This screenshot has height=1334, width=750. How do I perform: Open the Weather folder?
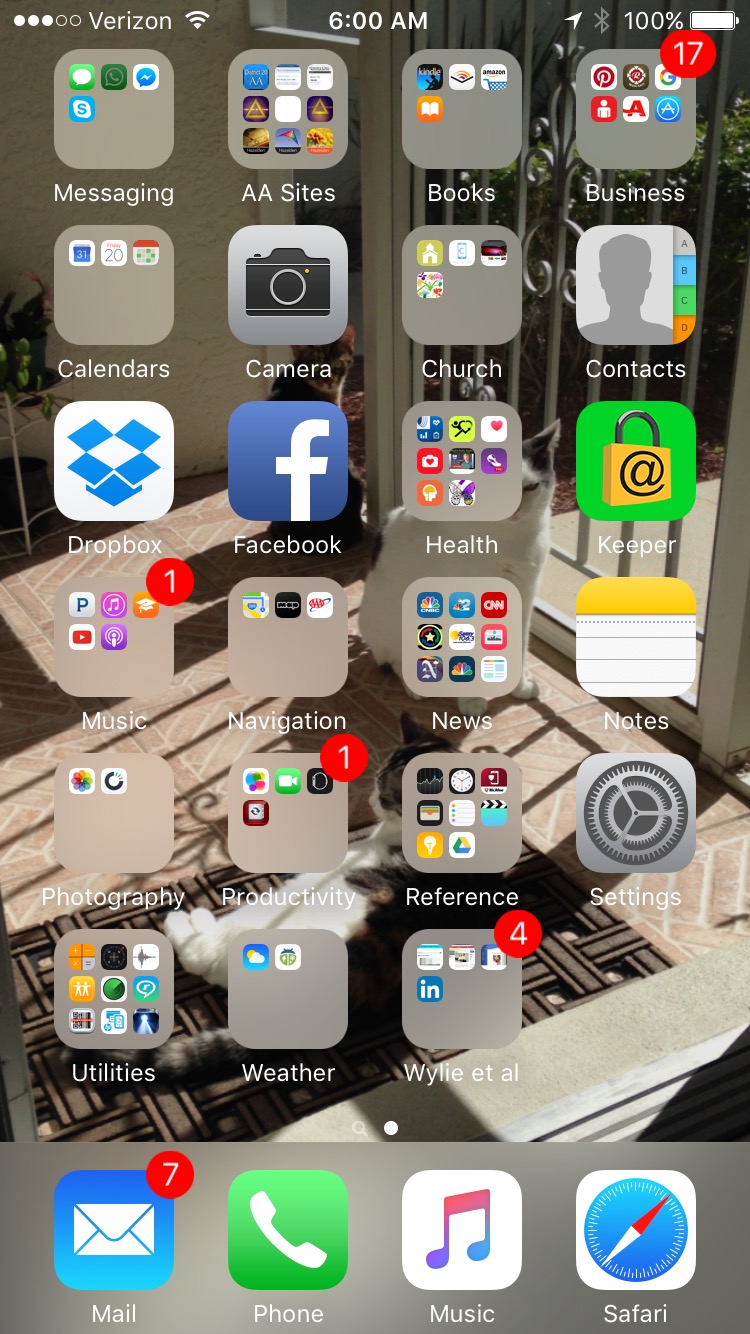tap(288, 989)
